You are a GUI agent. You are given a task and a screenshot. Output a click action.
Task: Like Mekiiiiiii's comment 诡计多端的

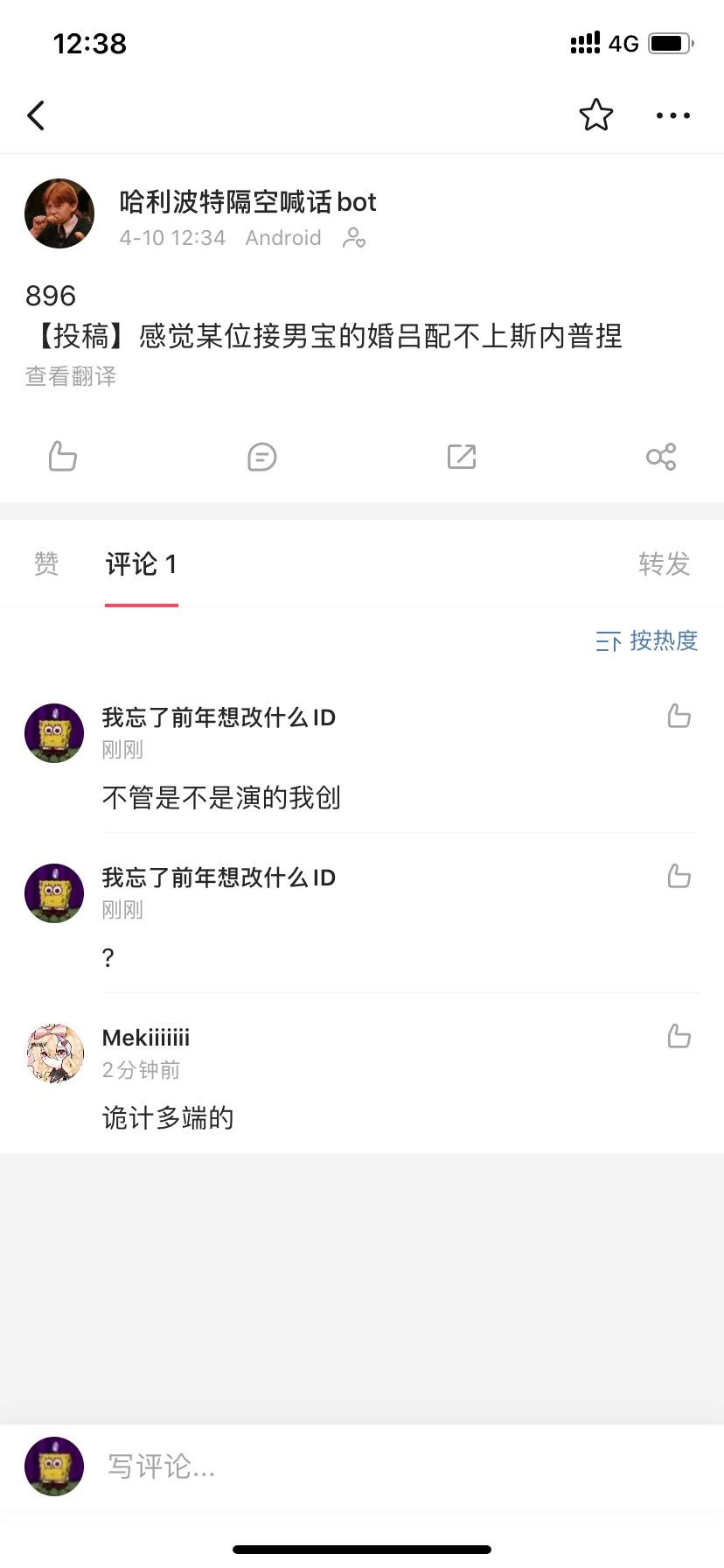[679, 1037]
